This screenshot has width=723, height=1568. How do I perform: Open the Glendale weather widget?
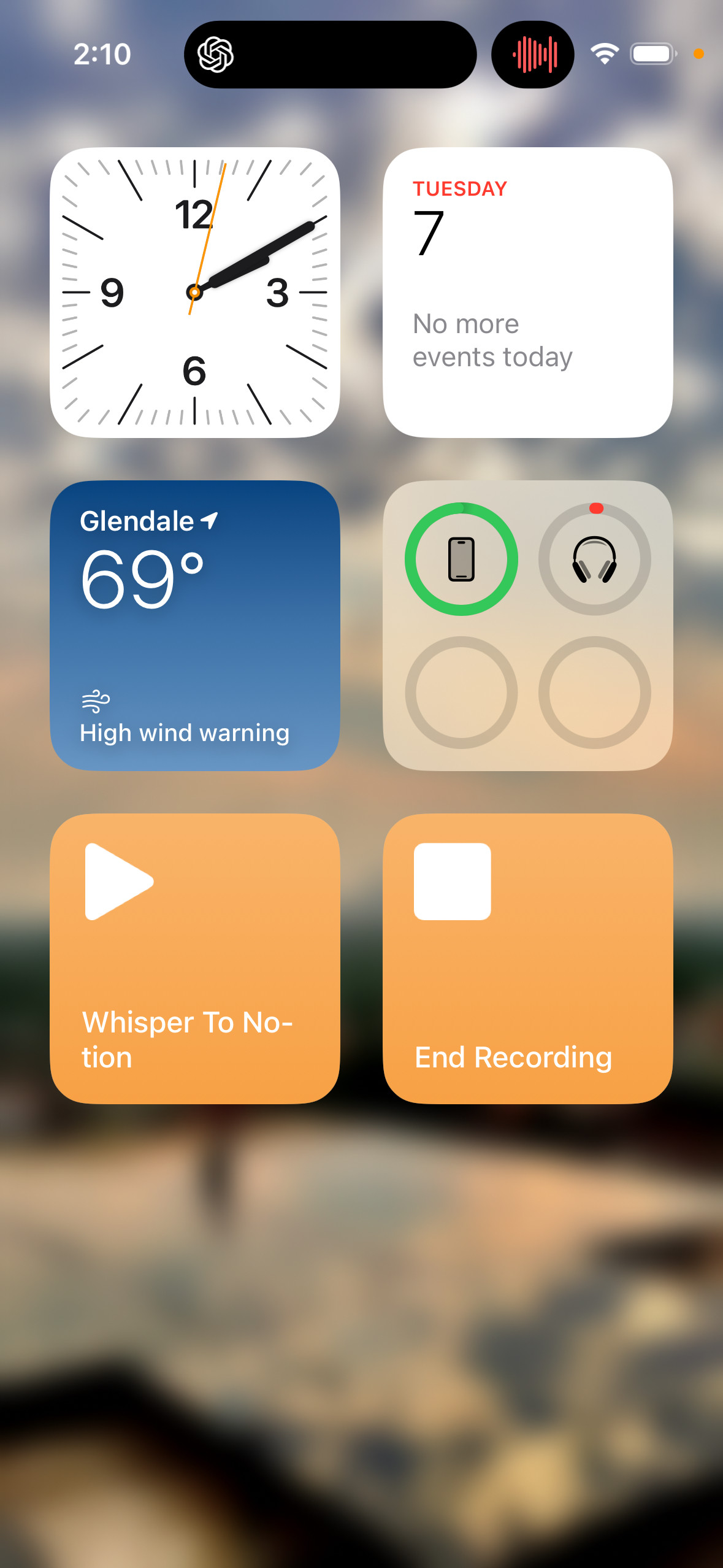coord(194,625)
